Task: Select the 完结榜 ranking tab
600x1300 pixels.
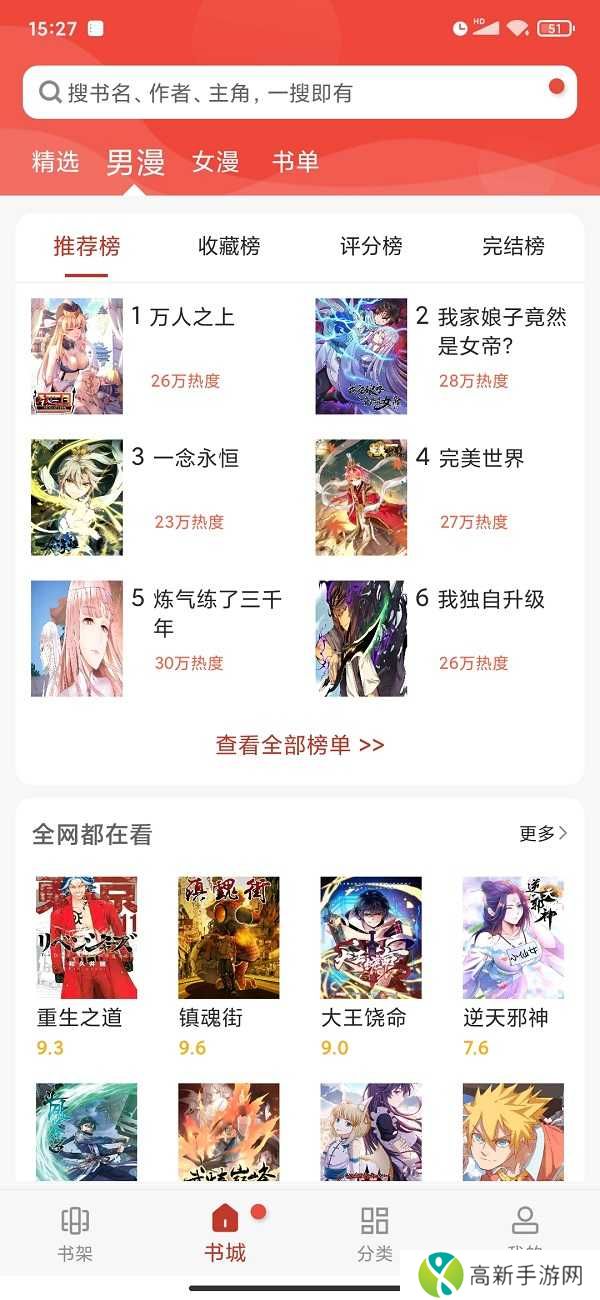Action: [513, 246]
